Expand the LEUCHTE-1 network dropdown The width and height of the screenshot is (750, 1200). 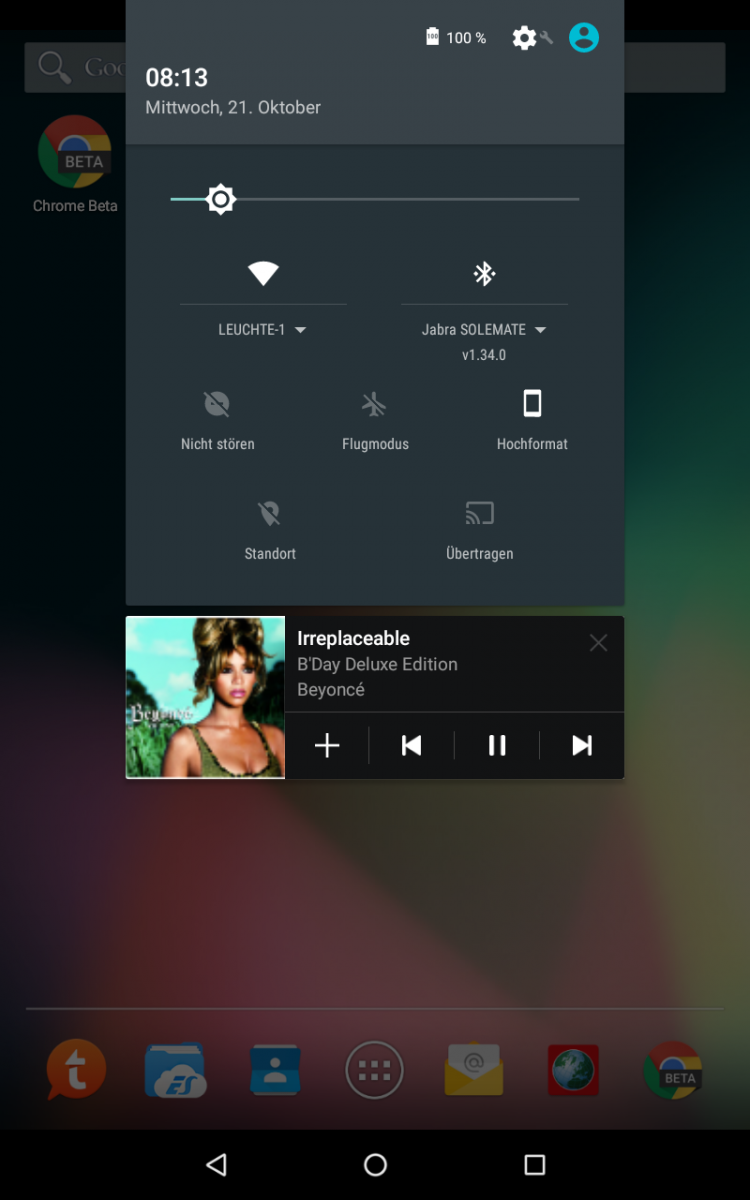pos(263,330)
